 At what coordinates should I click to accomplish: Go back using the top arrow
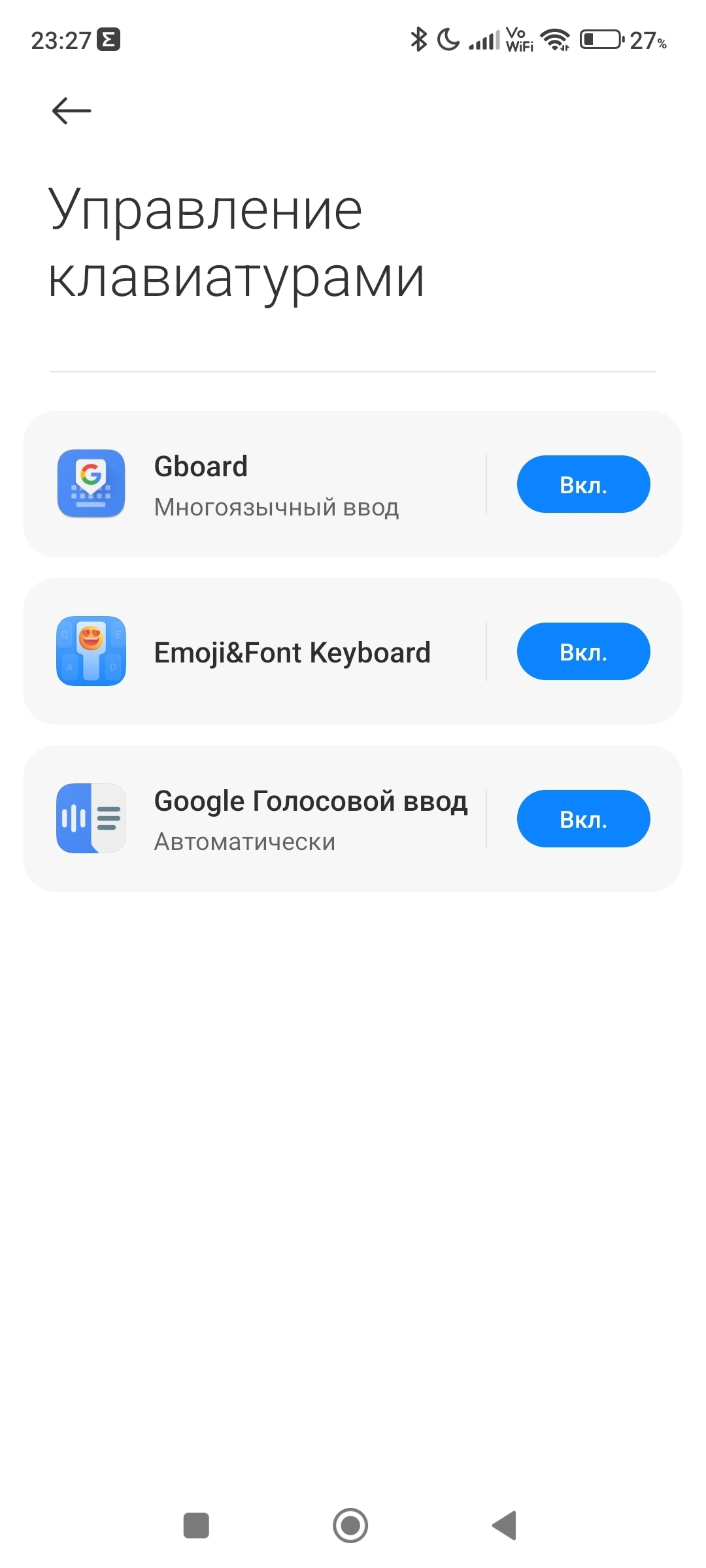(71, 110)
